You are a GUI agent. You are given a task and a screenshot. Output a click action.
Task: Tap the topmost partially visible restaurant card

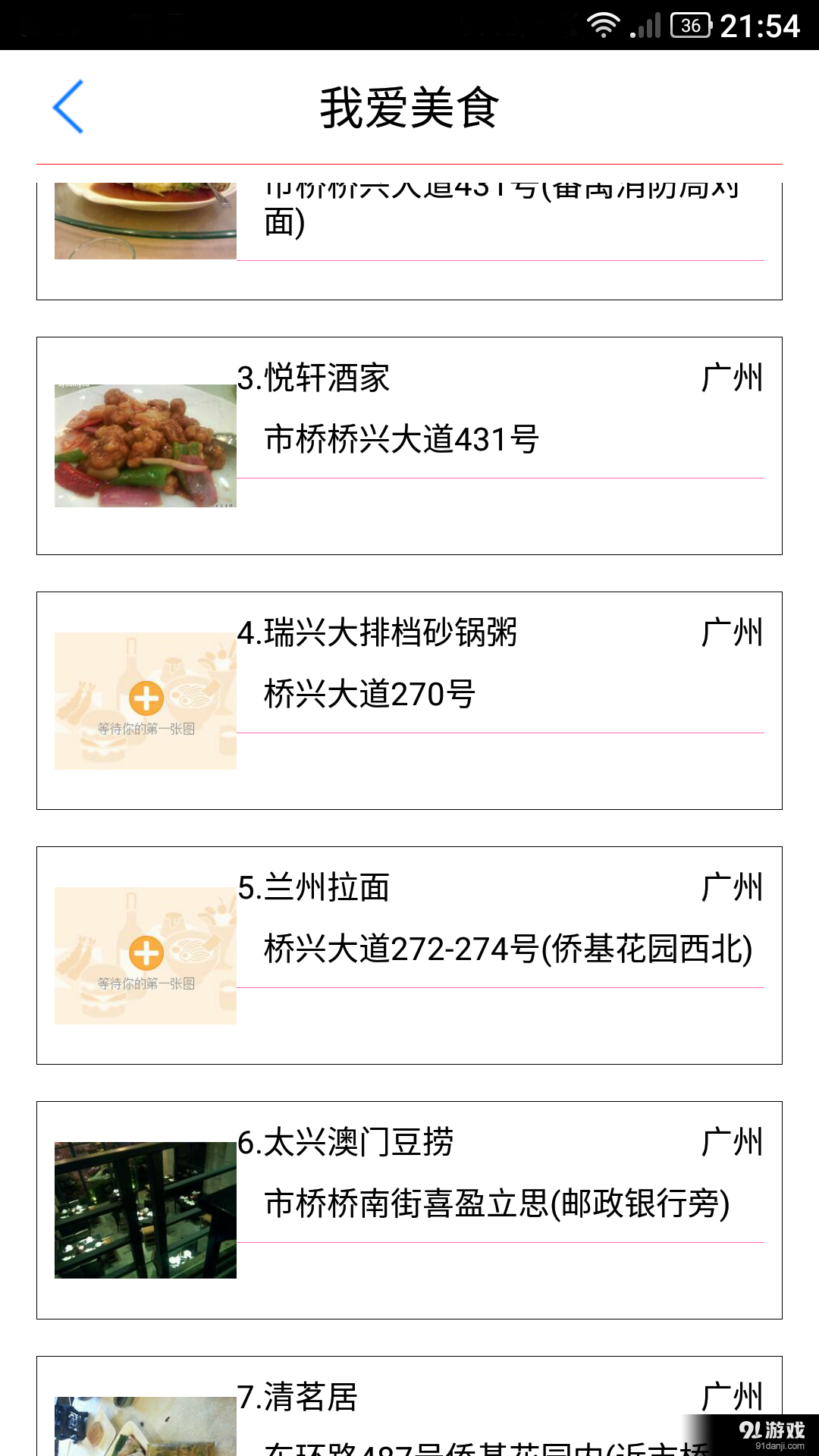409,227
